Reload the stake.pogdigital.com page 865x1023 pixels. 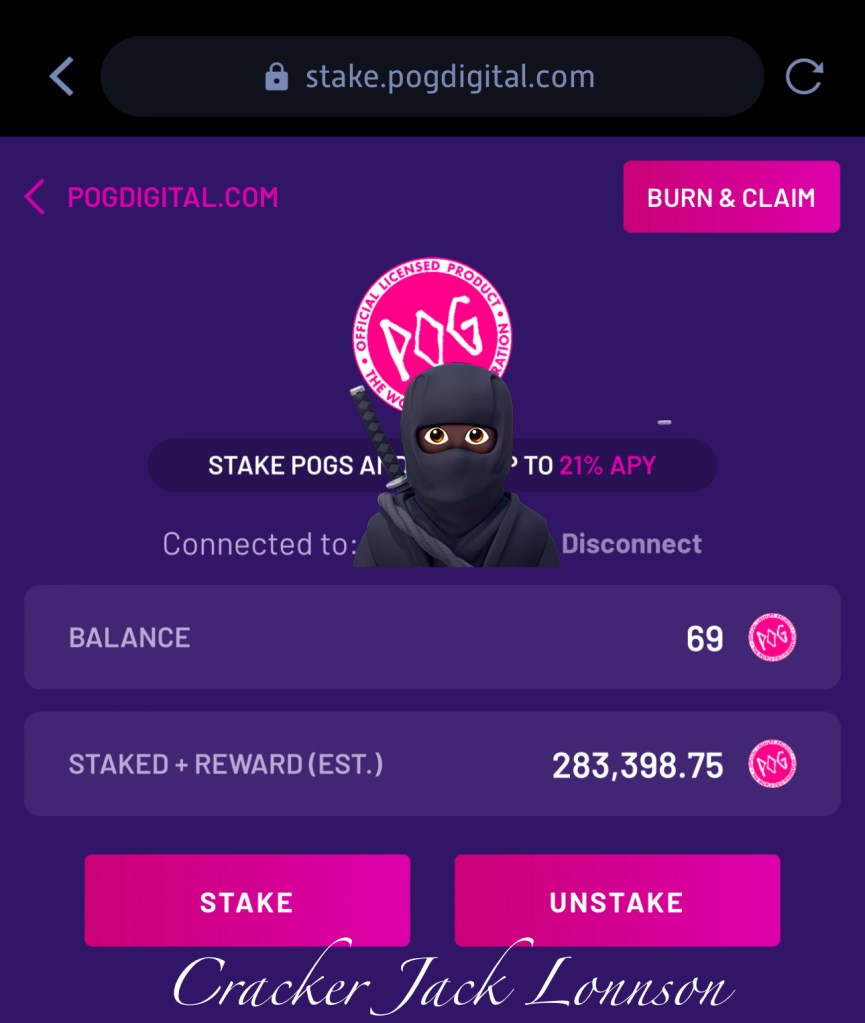pyautogui.click(x=803, y=77)
